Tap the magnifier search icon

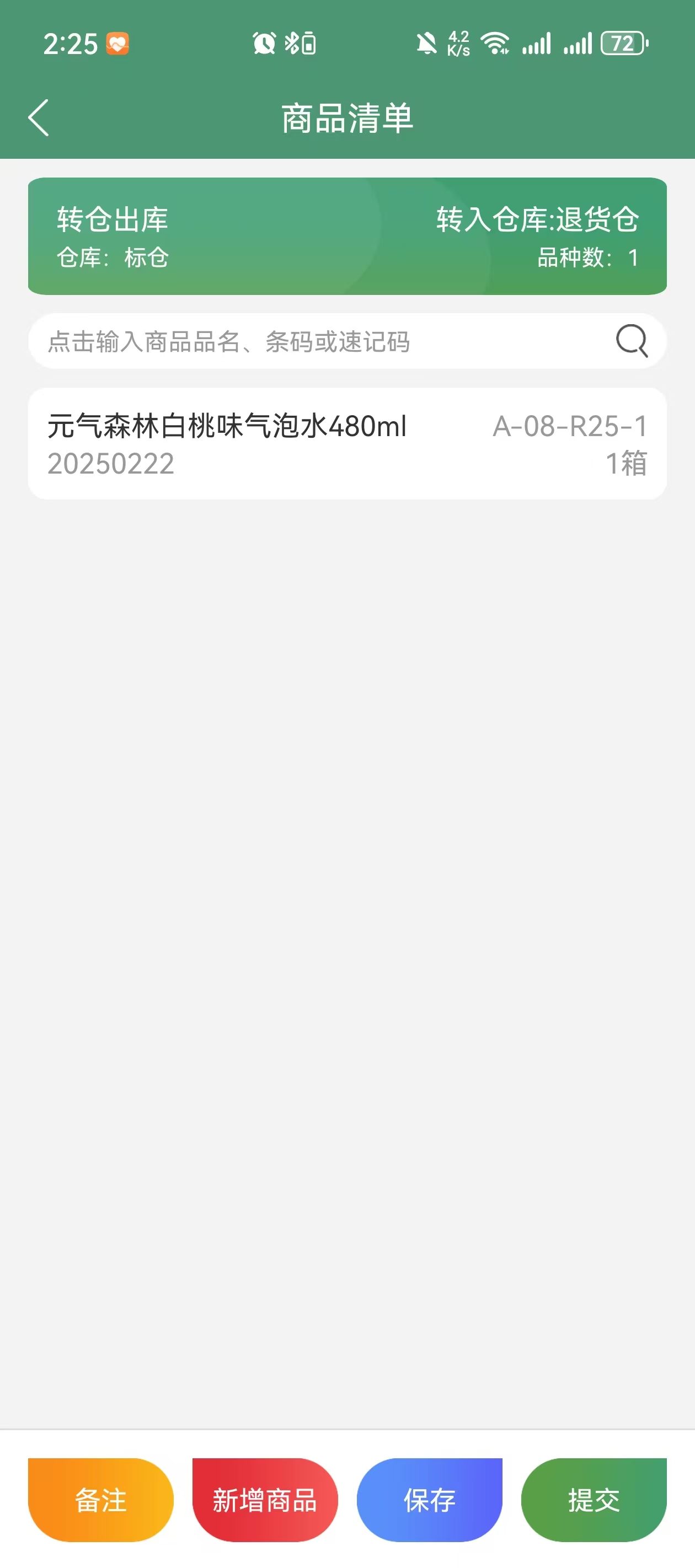(631, 340)
